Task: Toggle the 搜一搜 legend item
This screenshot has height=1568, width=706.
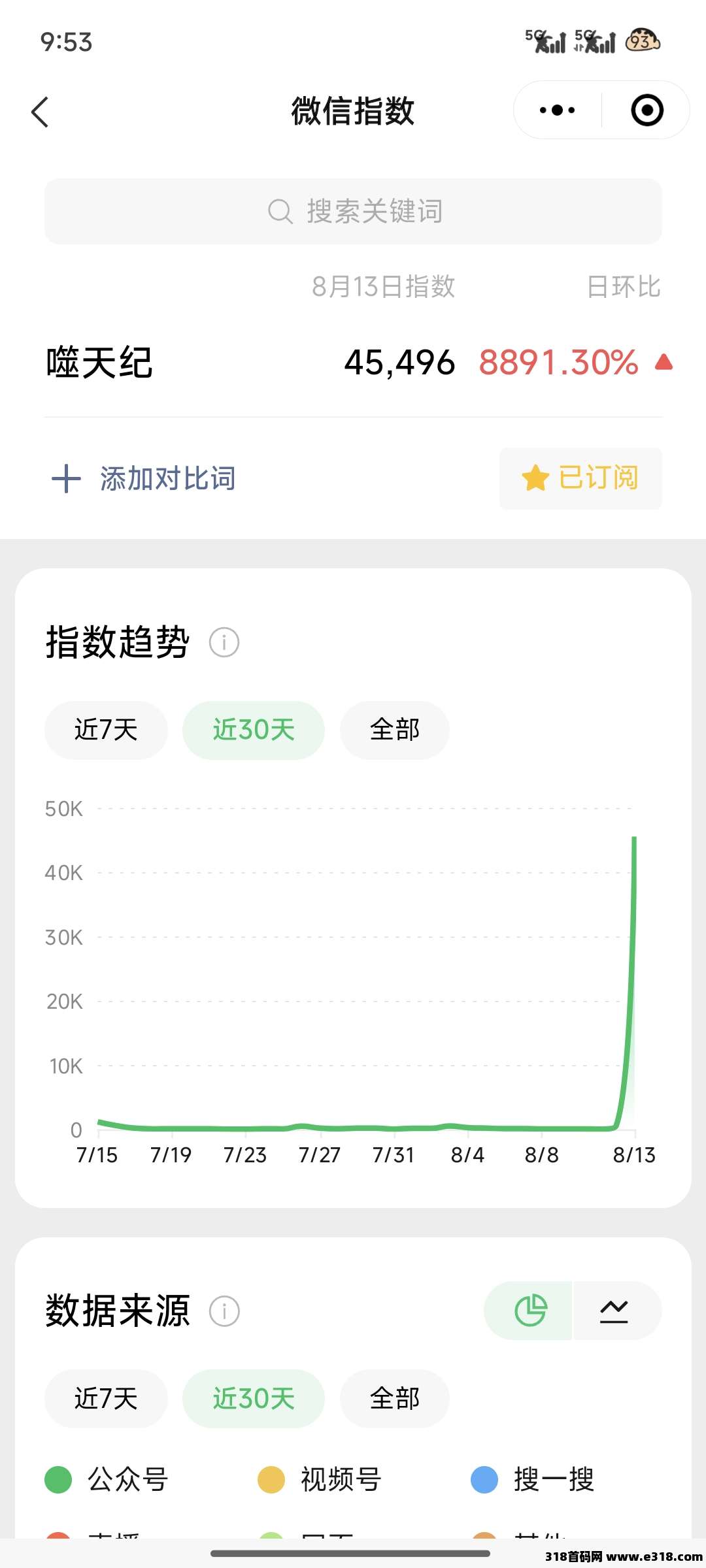Action: [x=533, y=1480]
